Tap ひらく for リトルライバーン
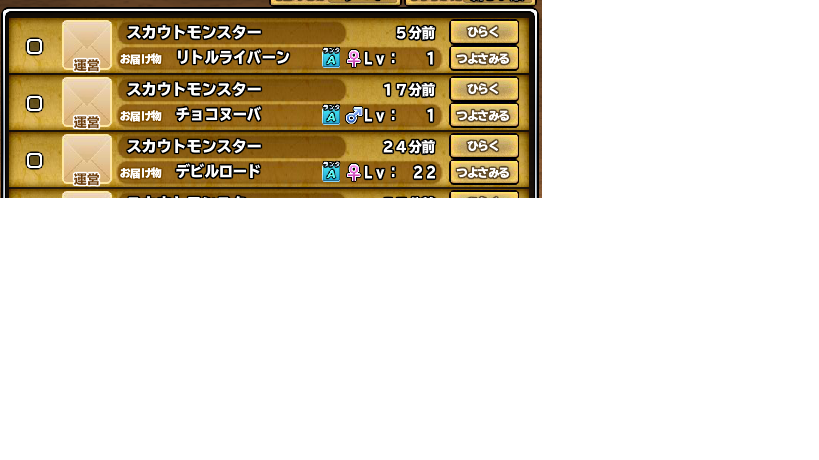The image size is (819, 460). (484, 32)
